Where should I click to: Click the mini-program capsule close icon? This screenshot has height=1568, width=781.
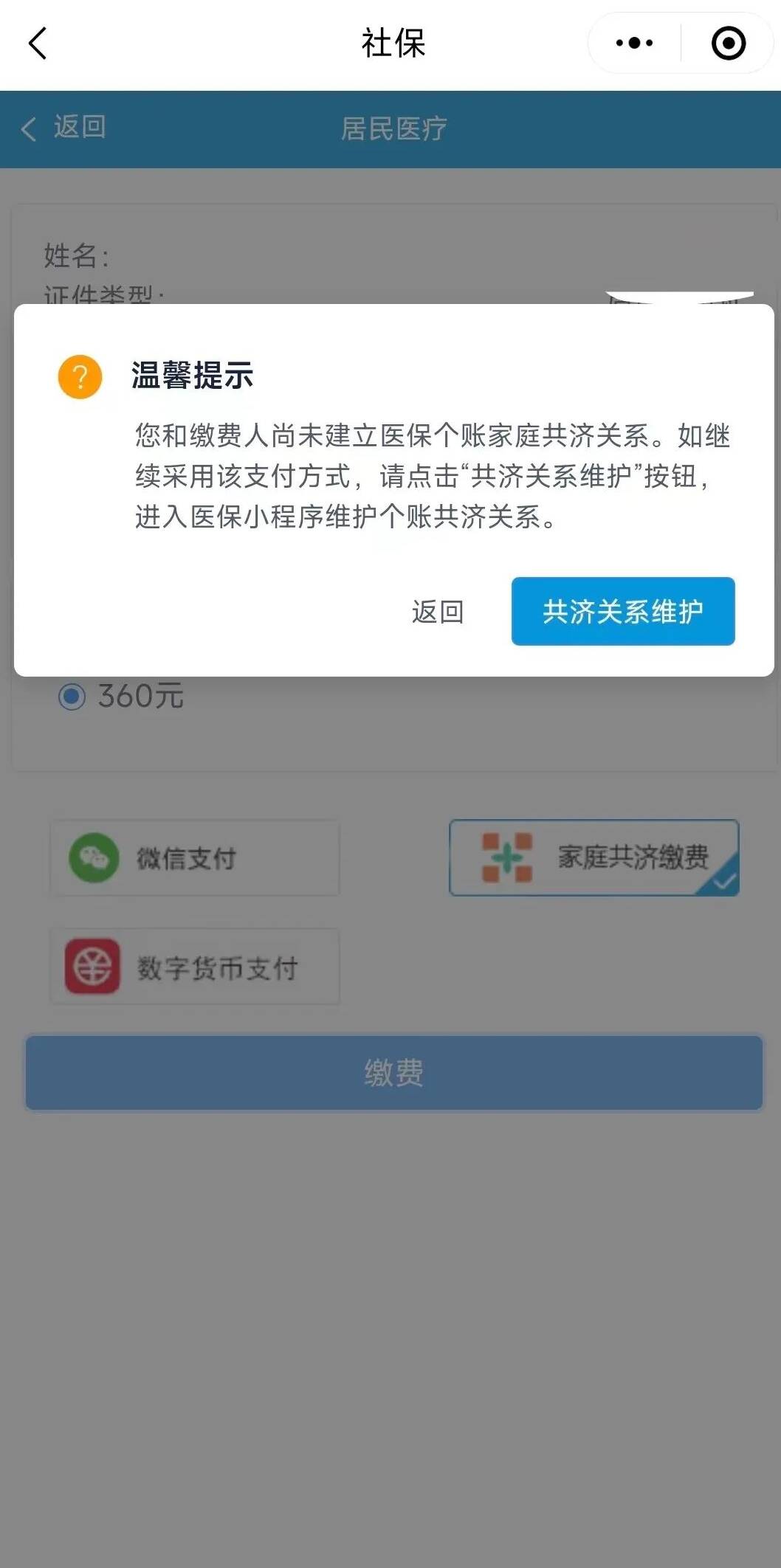[728, 43]
